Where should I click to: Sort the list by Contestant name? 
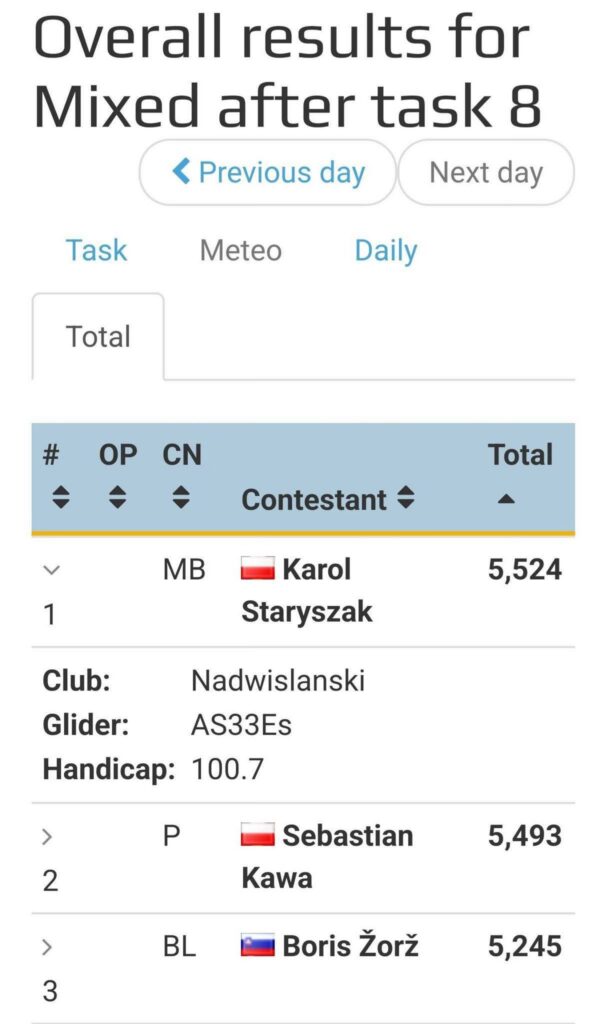[405, 497]
